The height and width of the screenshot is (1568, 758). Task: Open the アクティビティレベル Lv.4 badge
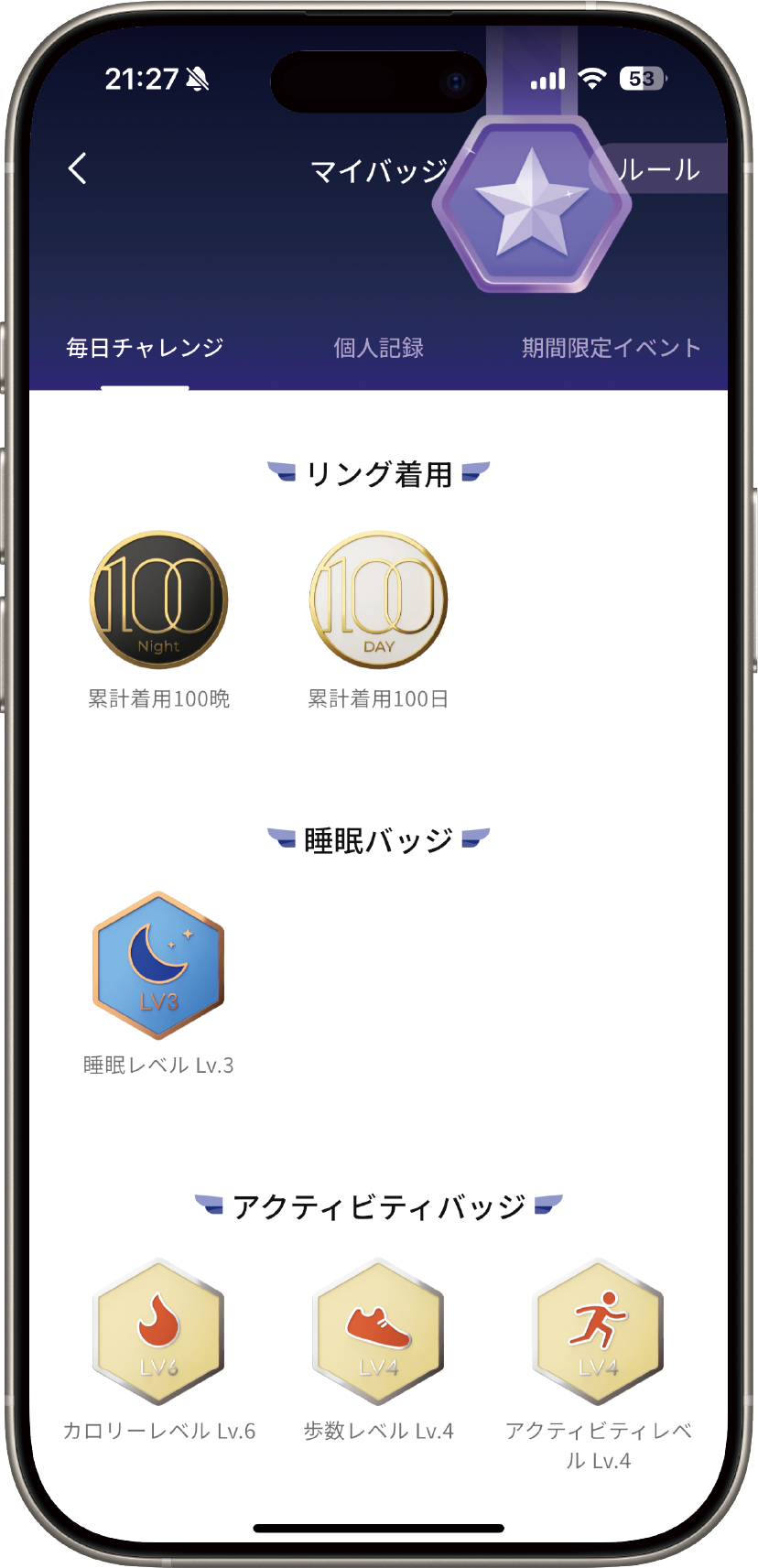point(598,1332)
